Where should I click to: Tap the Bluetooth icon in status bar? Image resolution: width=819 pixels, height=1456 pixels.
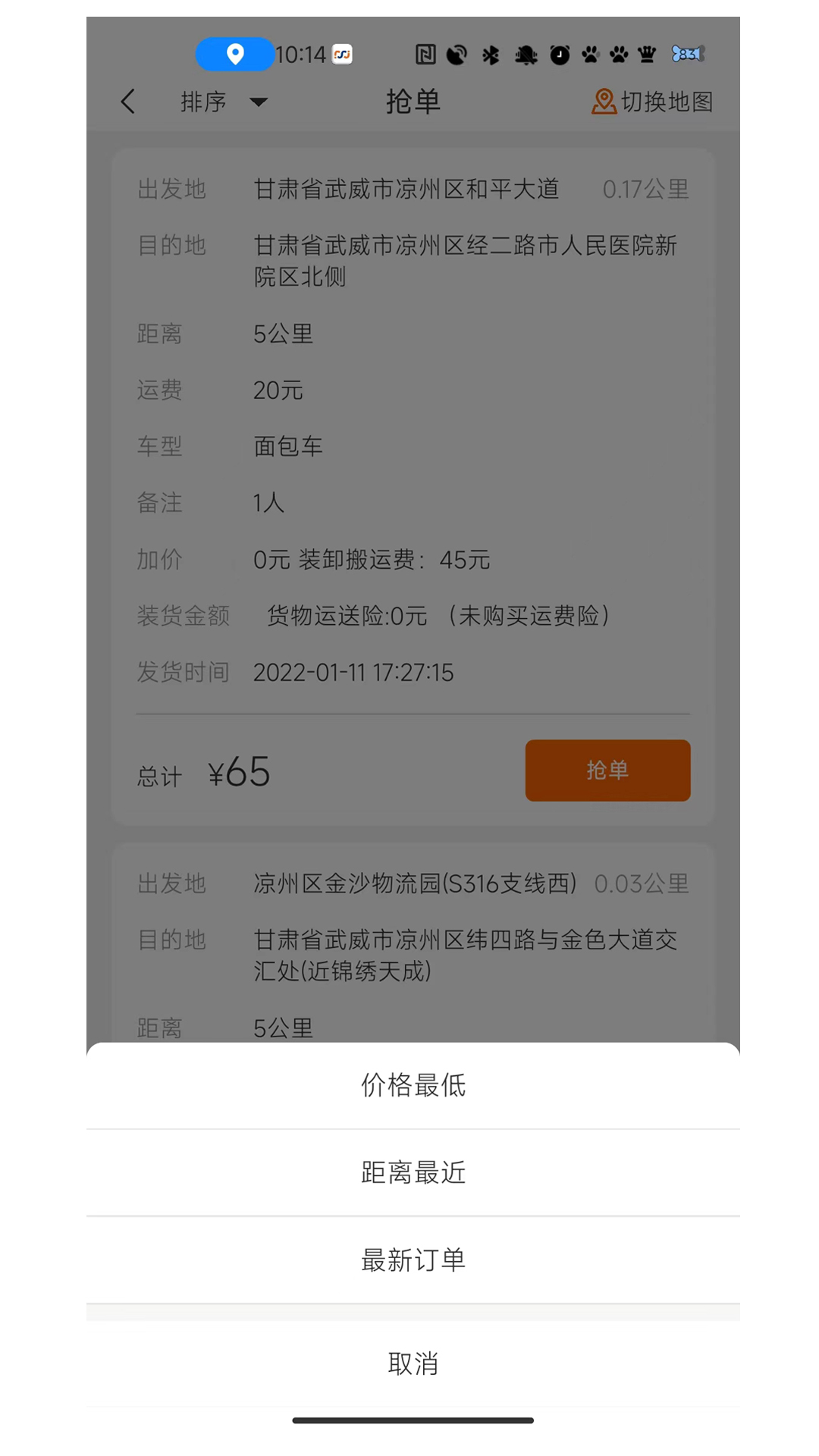point(491,54)
